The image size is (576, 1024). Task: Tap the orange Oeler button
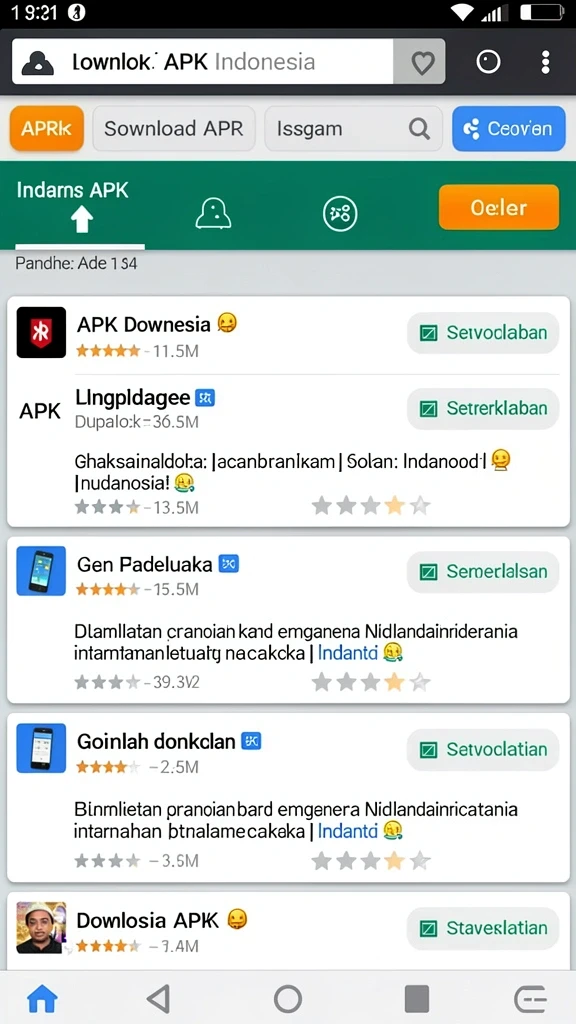tap(499, 207)
